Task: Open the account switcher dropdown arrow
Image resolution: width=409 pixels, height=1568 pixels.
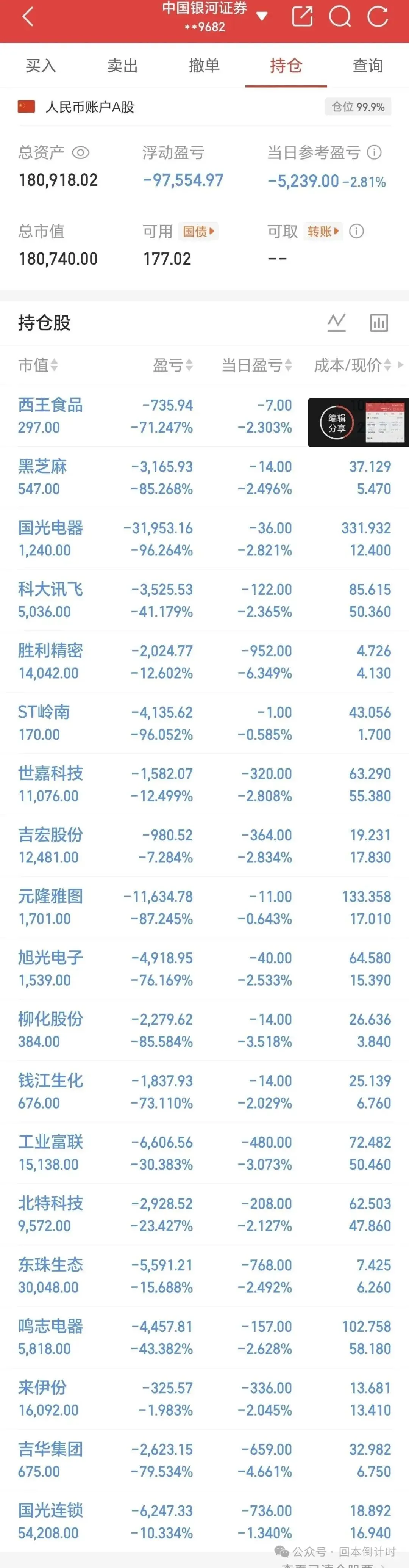Action: (262, 16)
